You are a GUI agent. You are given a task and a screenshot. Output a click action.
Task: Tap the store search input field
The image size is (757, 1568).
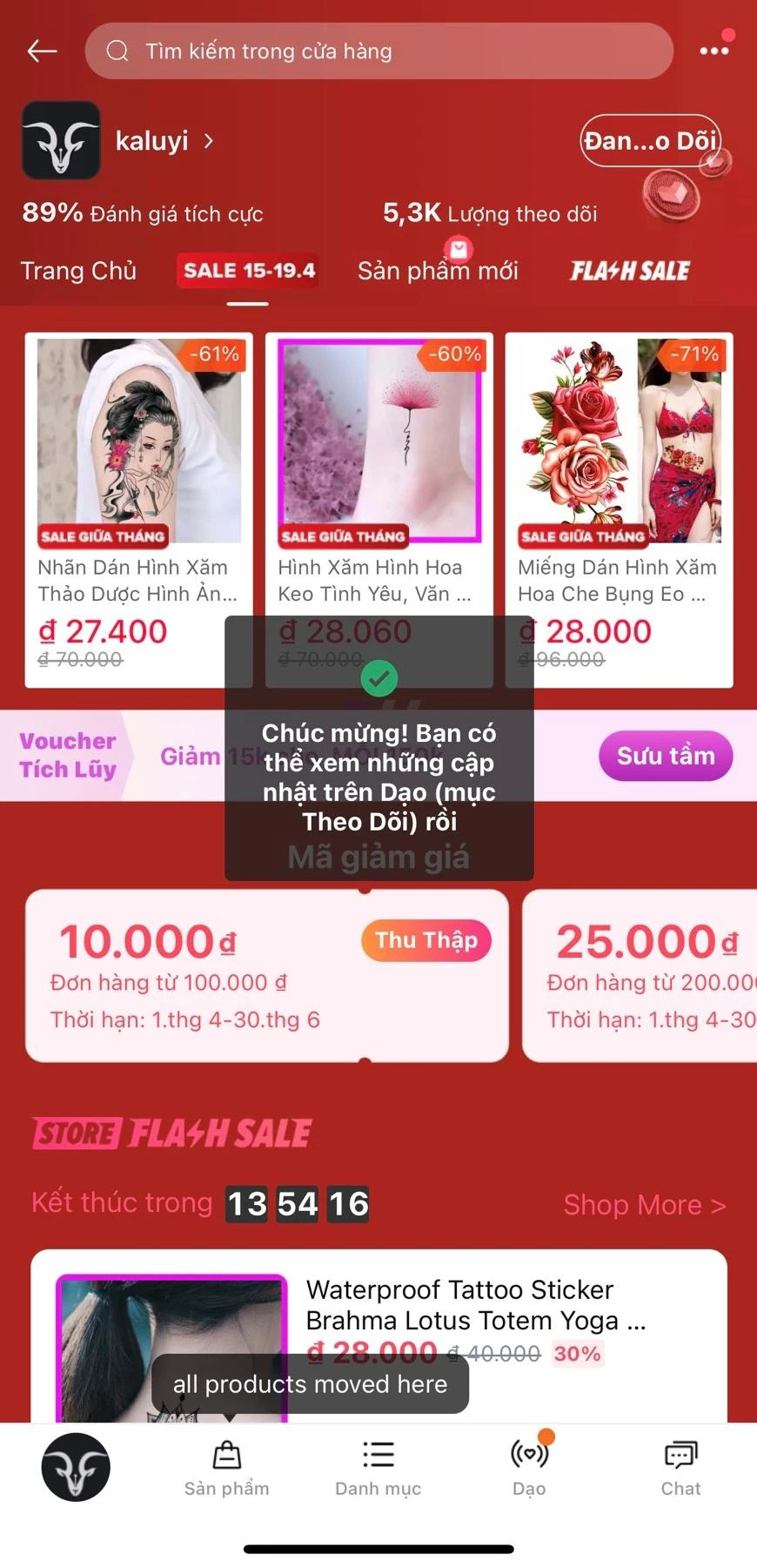378,50
